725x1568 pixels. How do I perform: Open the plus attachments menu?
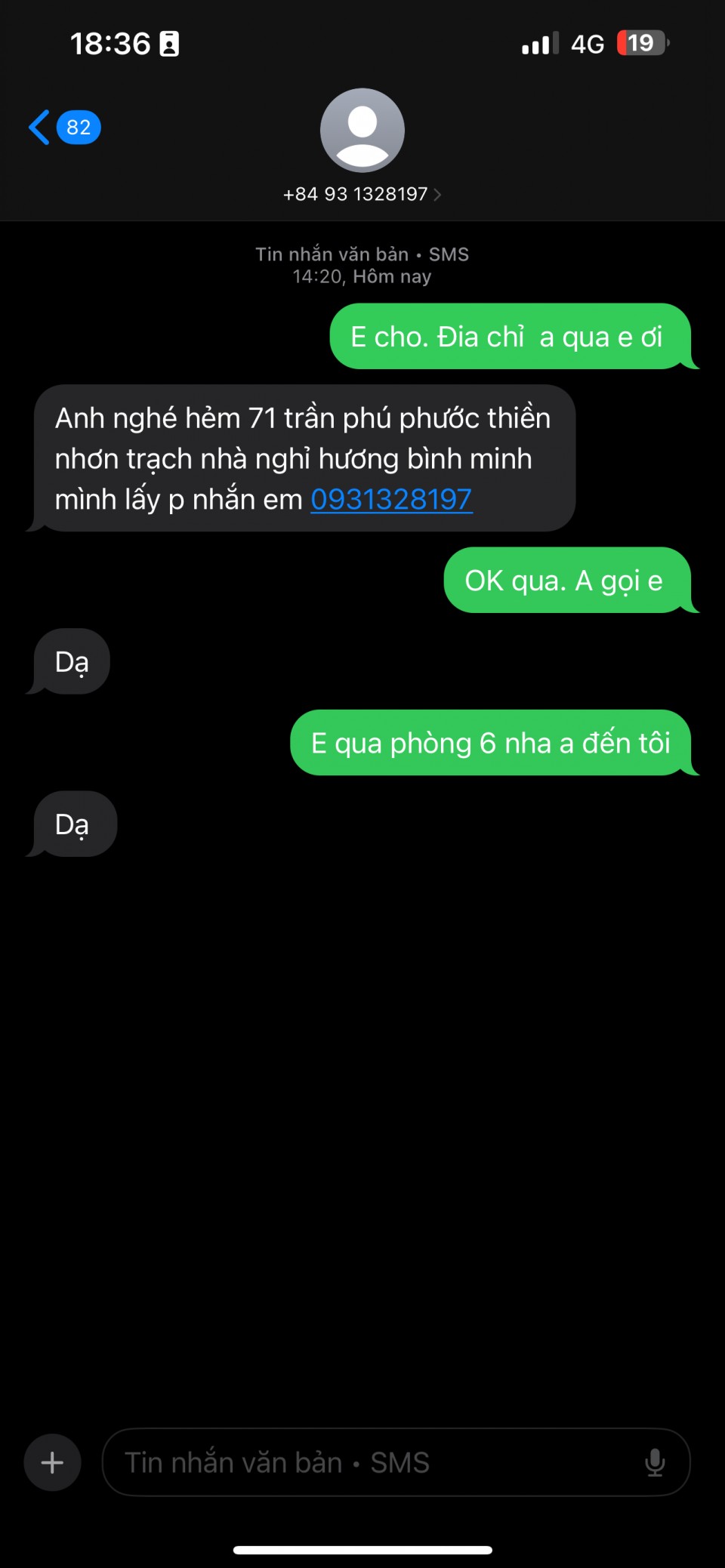click(x=52, y=1462)
